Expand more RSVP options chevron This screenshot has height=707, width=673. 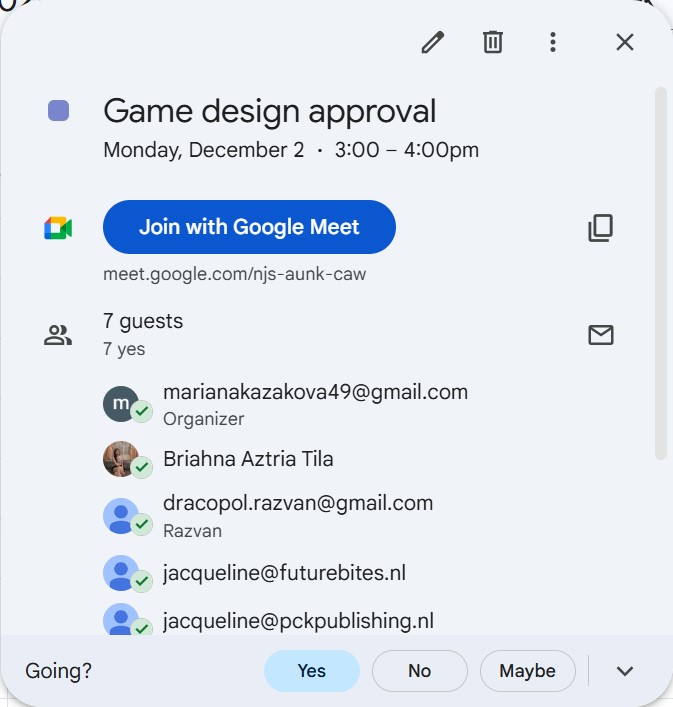point(625,671)
